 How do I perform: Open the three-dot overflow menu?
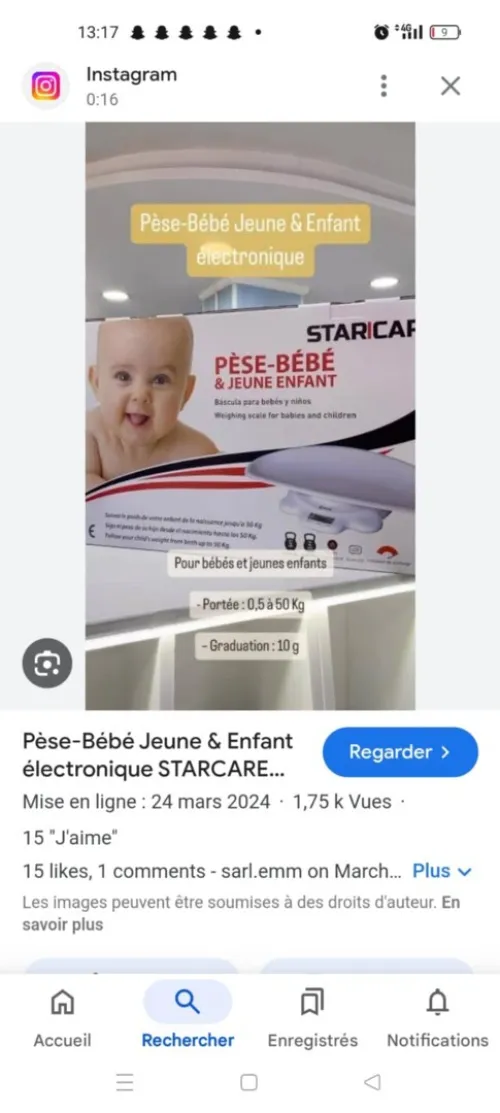384,86
